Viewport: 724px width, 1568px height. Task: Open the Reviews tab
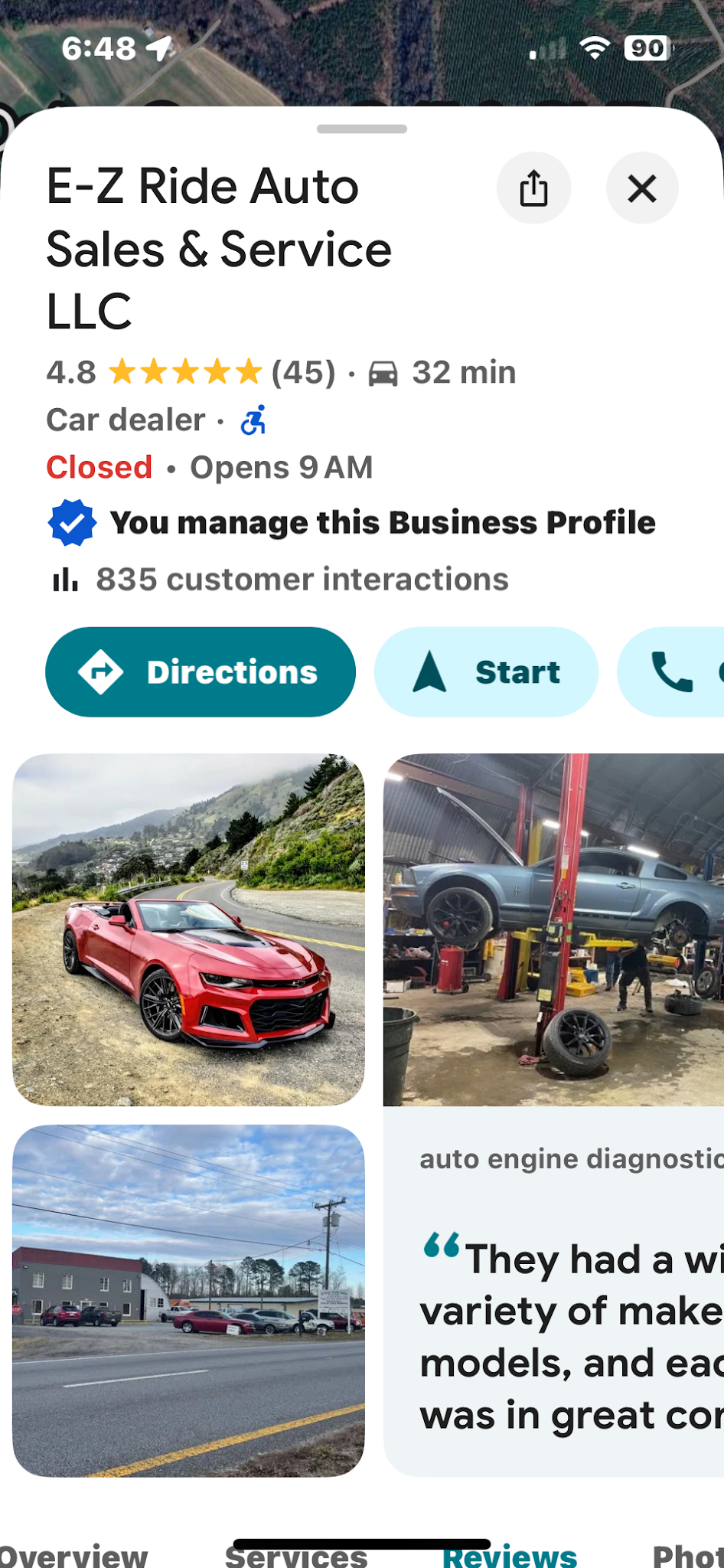(x=510, y=1554)
